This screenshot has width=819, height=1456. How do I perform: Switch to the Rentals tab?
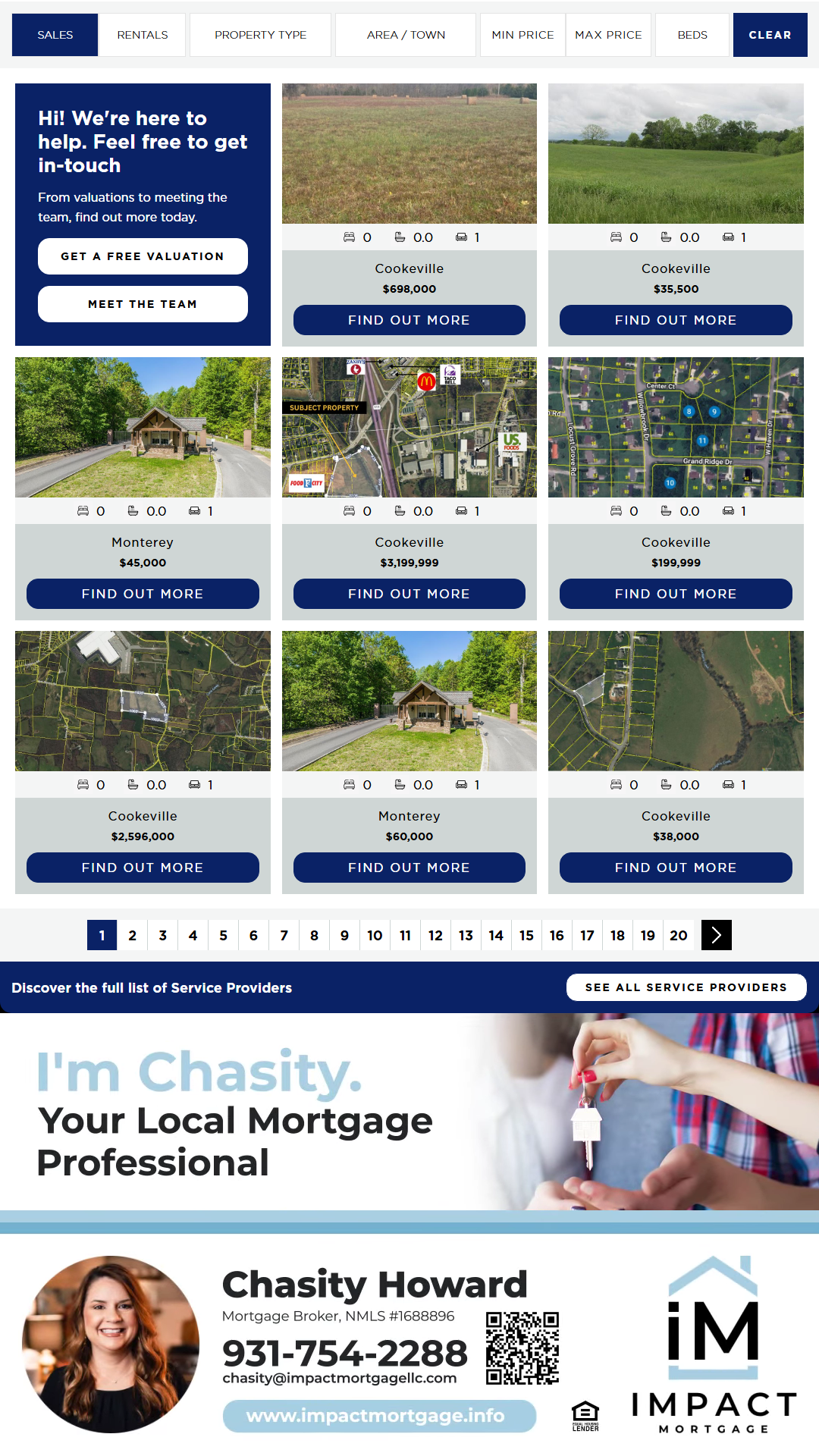coord(143,35)
